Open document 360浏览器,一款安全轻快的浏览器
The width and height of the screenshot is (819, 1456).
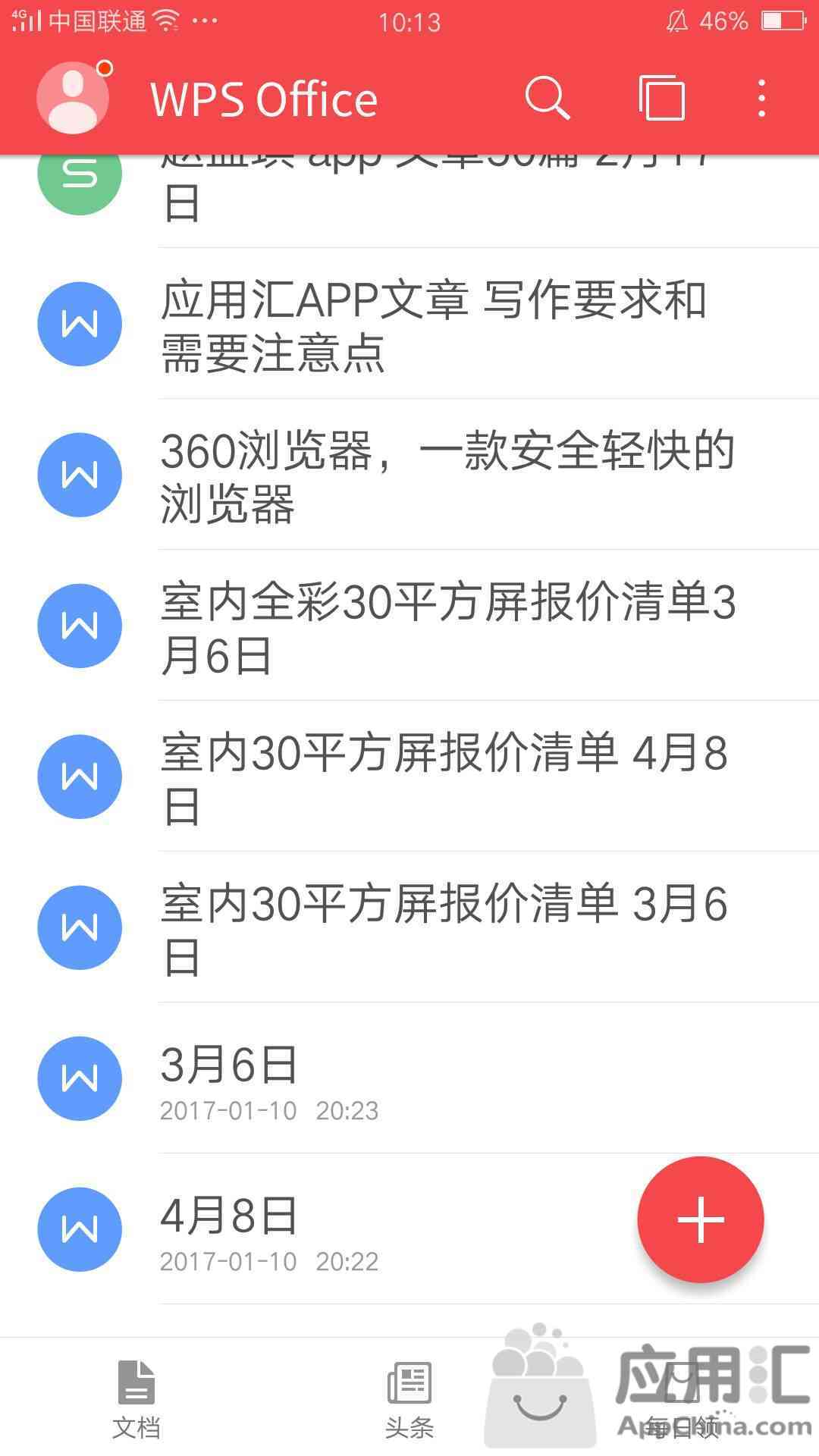tap(409, 475)
